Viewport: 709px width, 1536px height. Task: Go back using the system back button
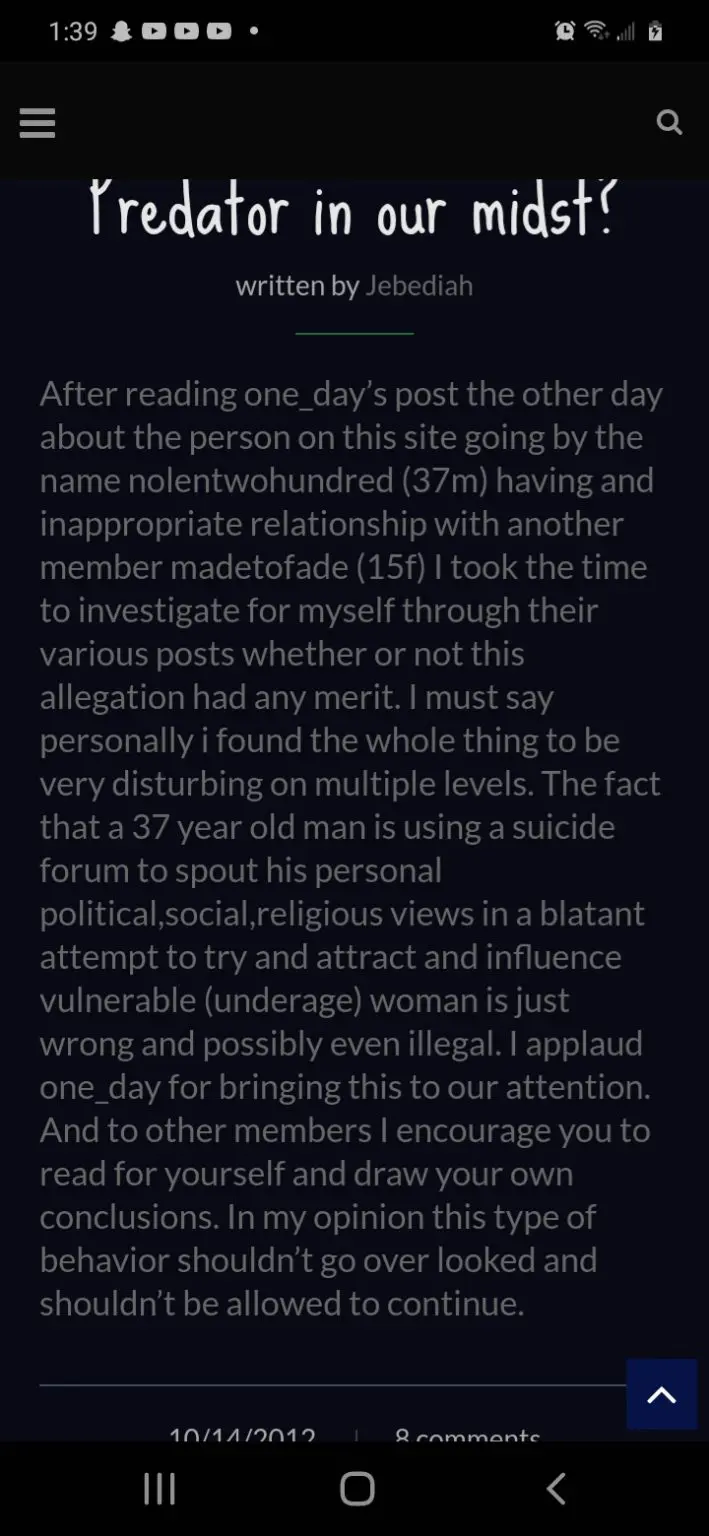556,1488
